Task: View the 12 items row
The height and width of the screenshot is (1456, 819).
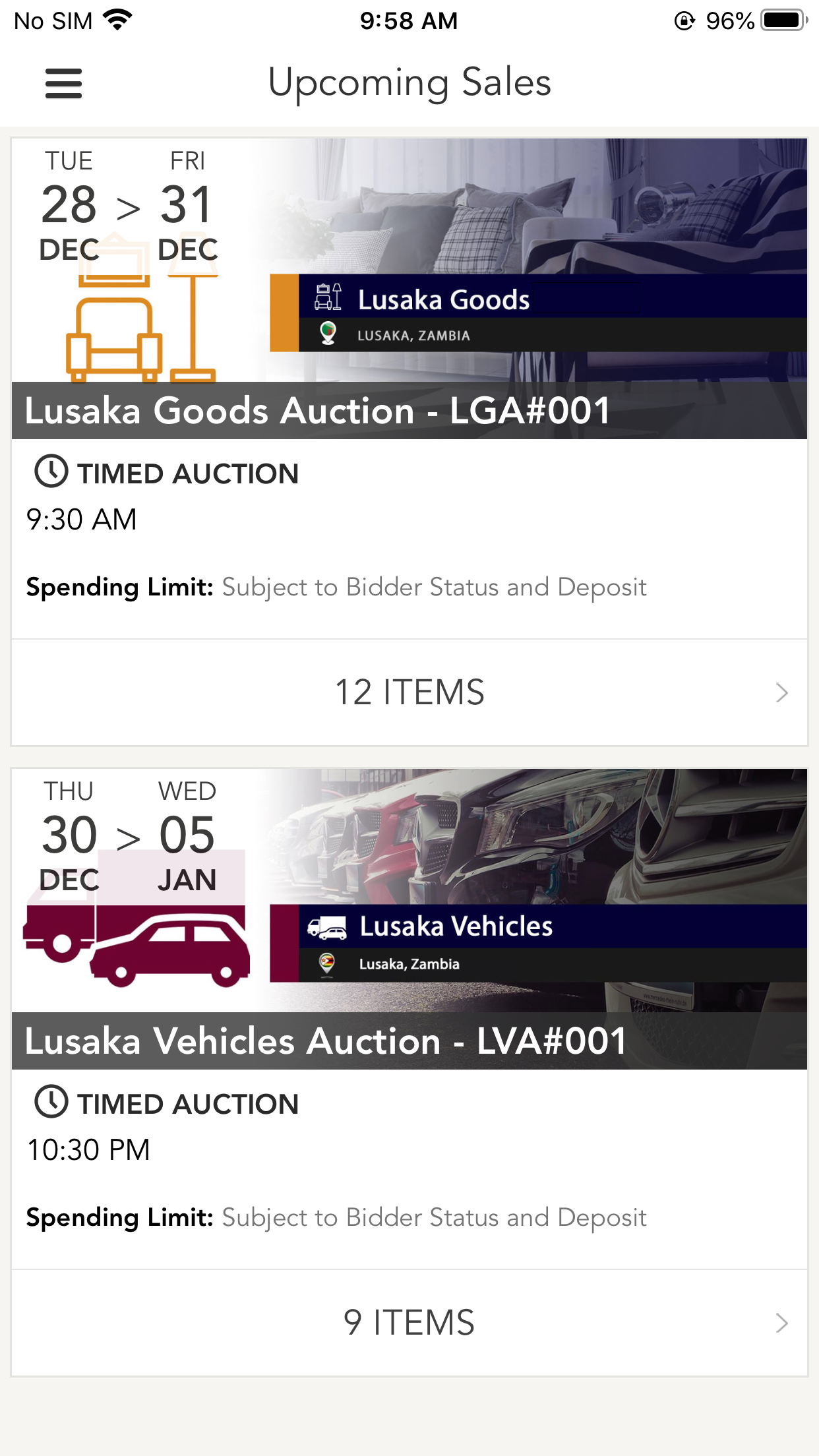Action: pyautogui.click(x=409, y=692)
